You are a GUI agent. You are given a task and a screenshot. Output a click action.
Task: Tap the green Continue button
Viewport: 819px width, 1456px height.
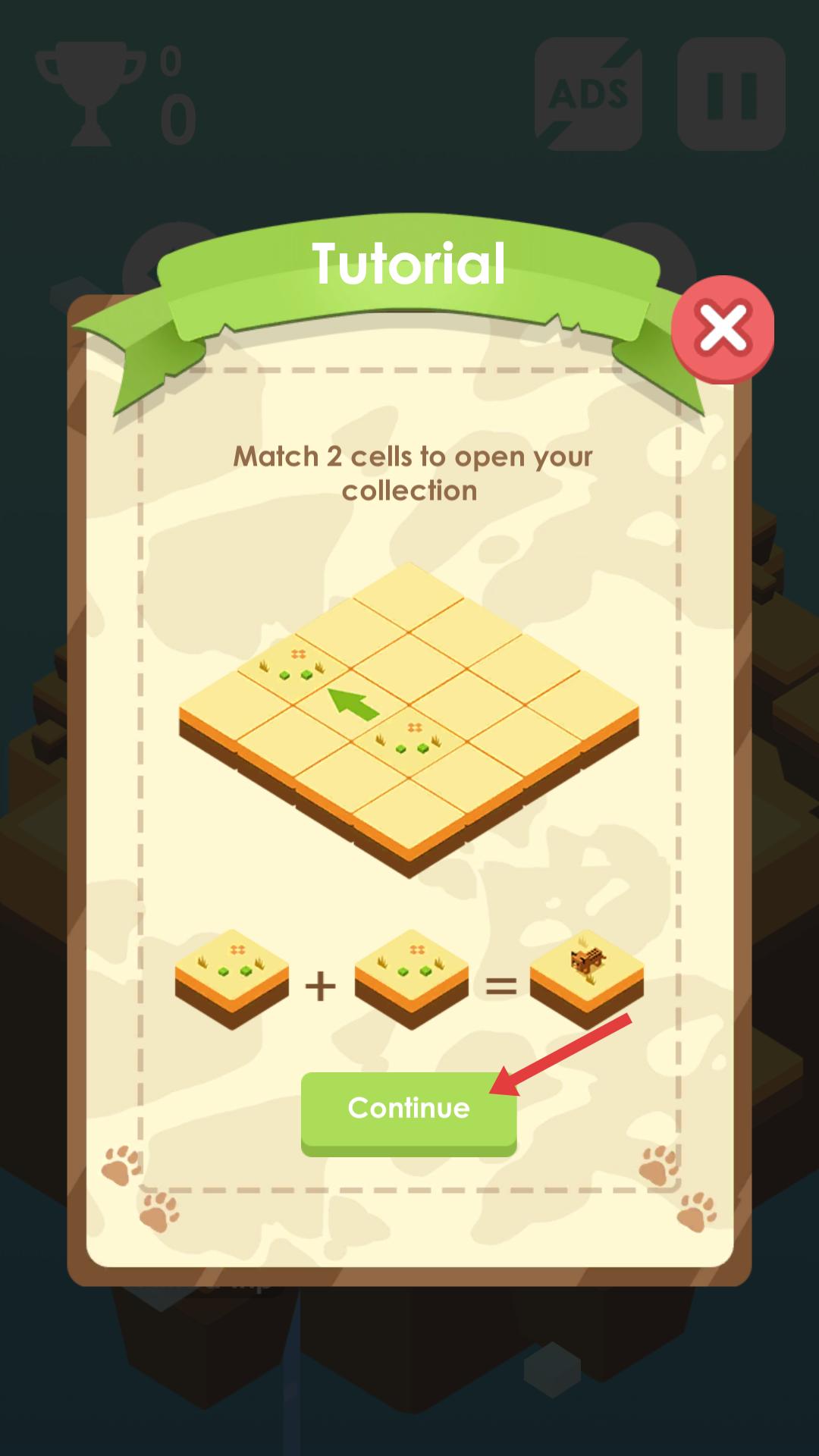pos(409,1112)
